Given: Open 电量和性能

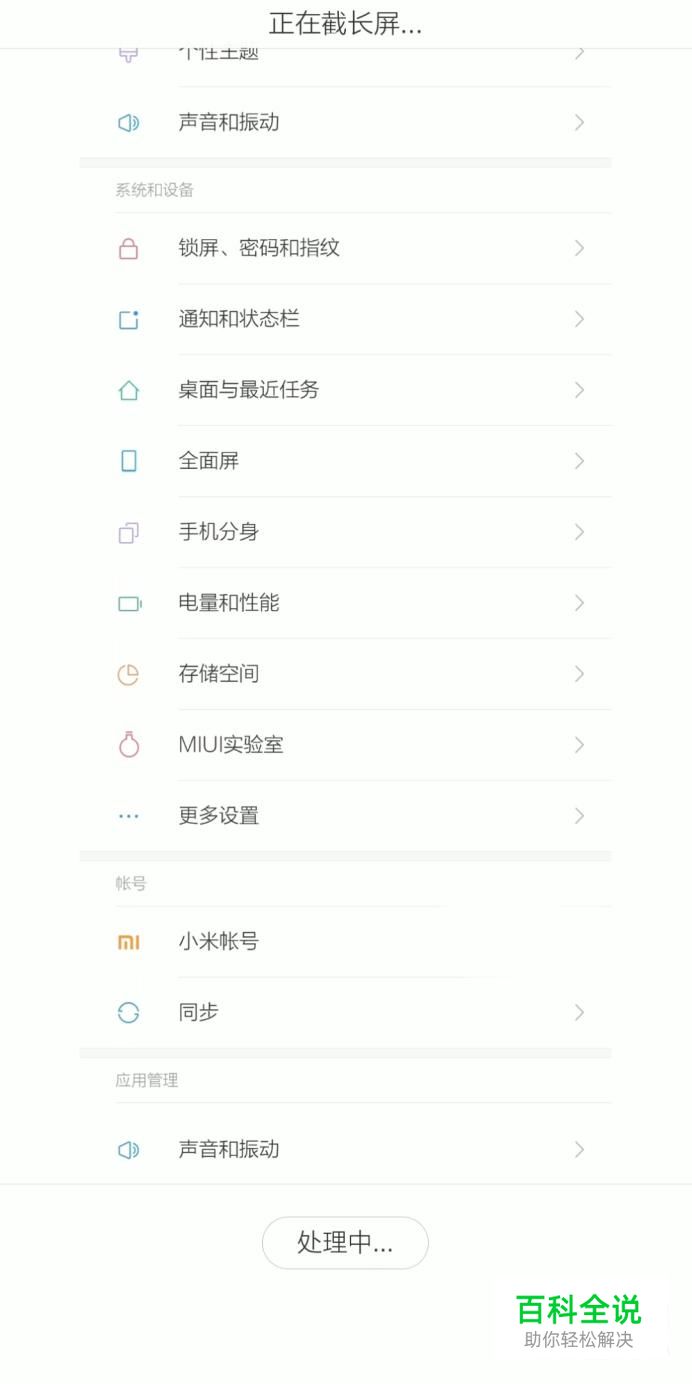Looking at the screenshot, I should coord(345,603).
